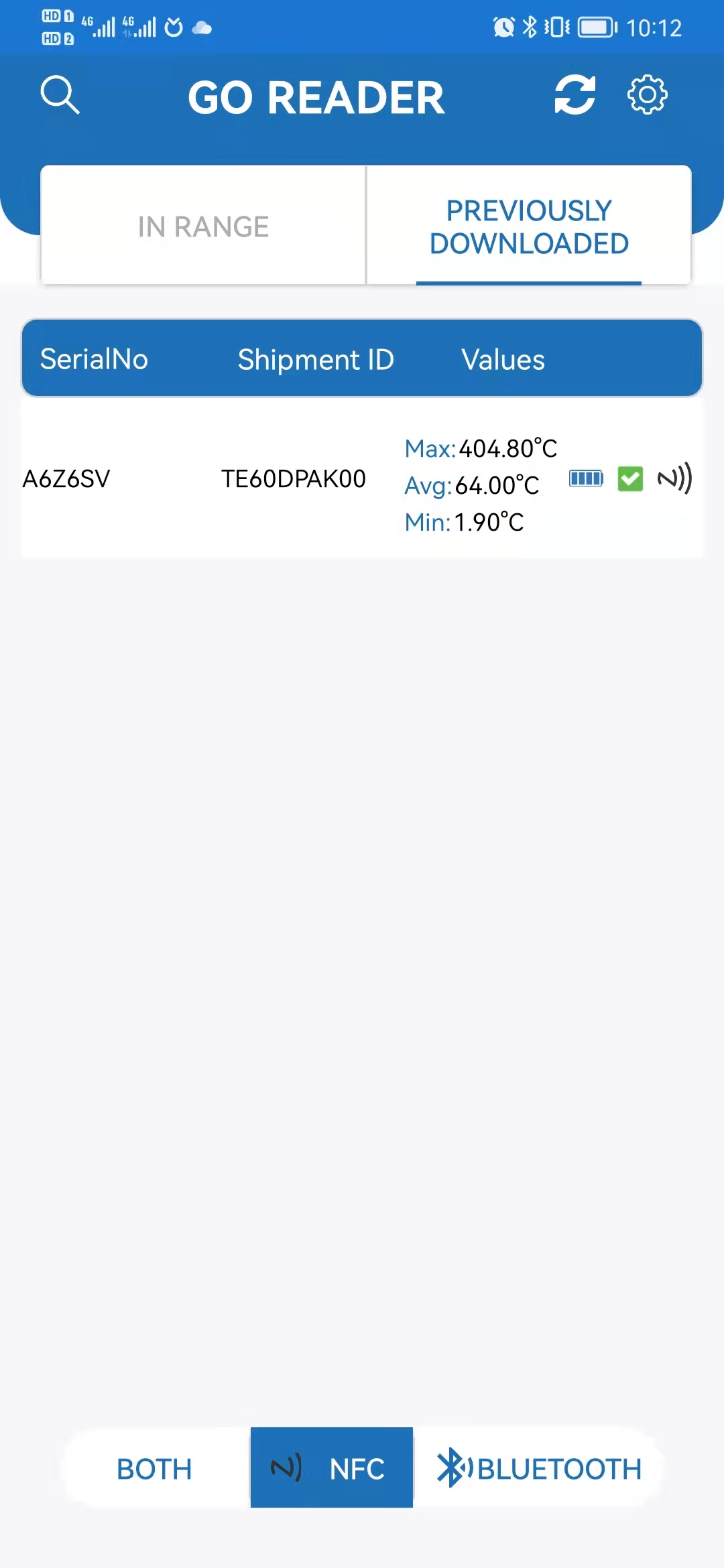Image resolution: width=724 pixels, height=1568 pixels.
Task: Select the NFC connection filter
Action: 332,1468
